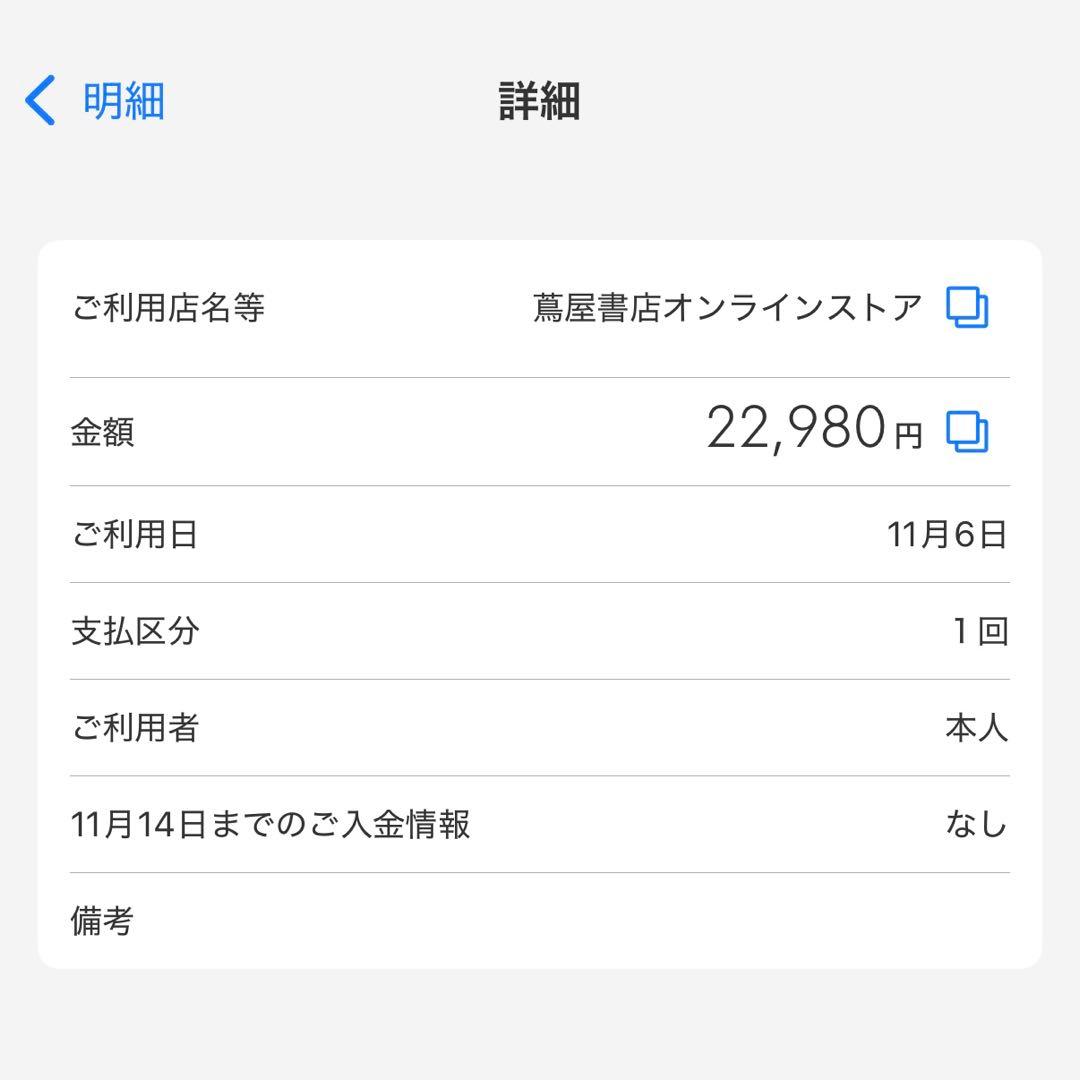
Task: Go back to the 明細 list
Action: coord(94,101)
